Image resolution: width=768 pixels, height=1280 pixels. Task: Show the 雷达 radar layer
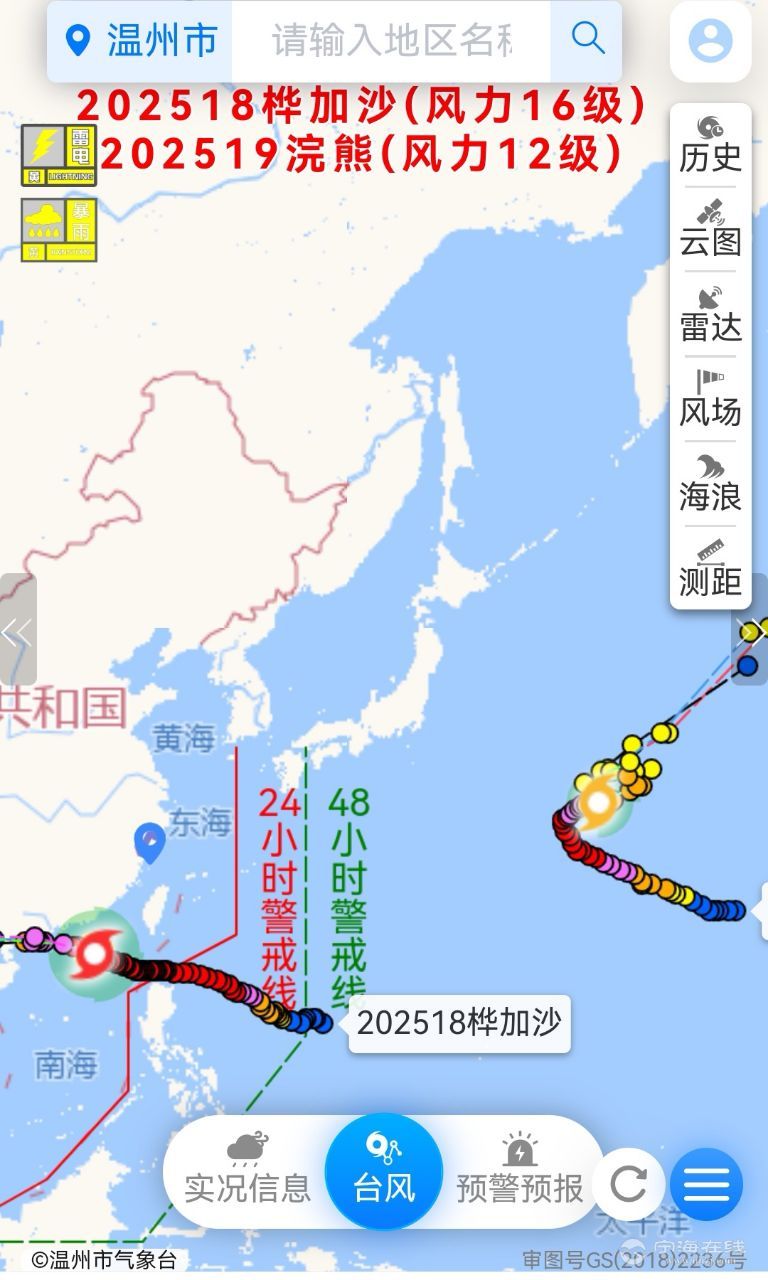tap(710, 313)
